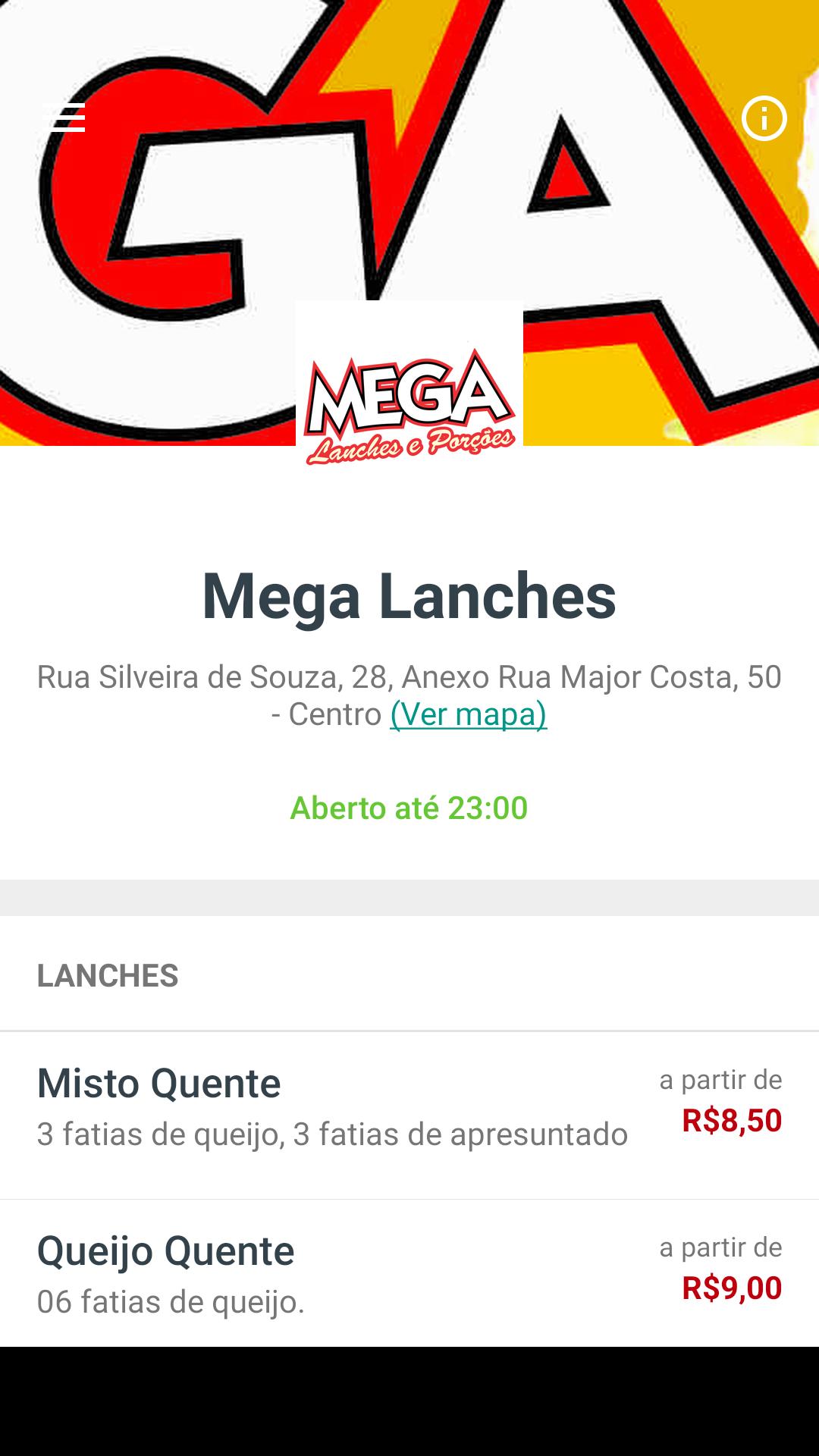The width and height of the screenshot is (819, 1456).
Task: Click the Mega Lanches restaurant title
Action: (x=409, y=598)
